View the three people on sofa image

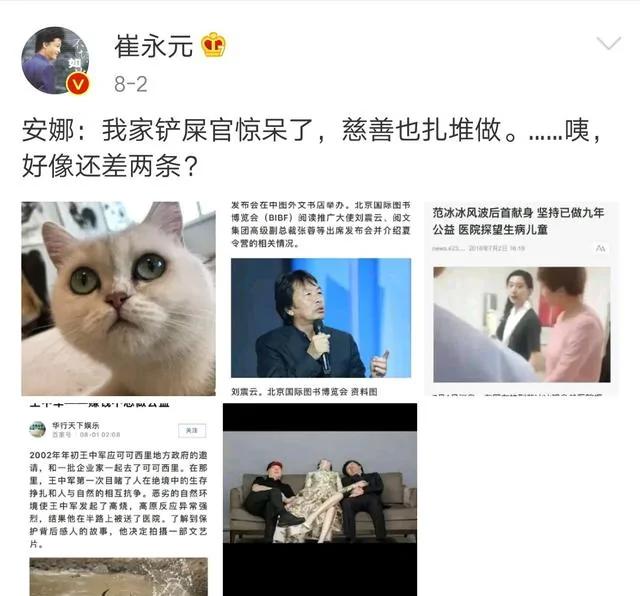320,499
